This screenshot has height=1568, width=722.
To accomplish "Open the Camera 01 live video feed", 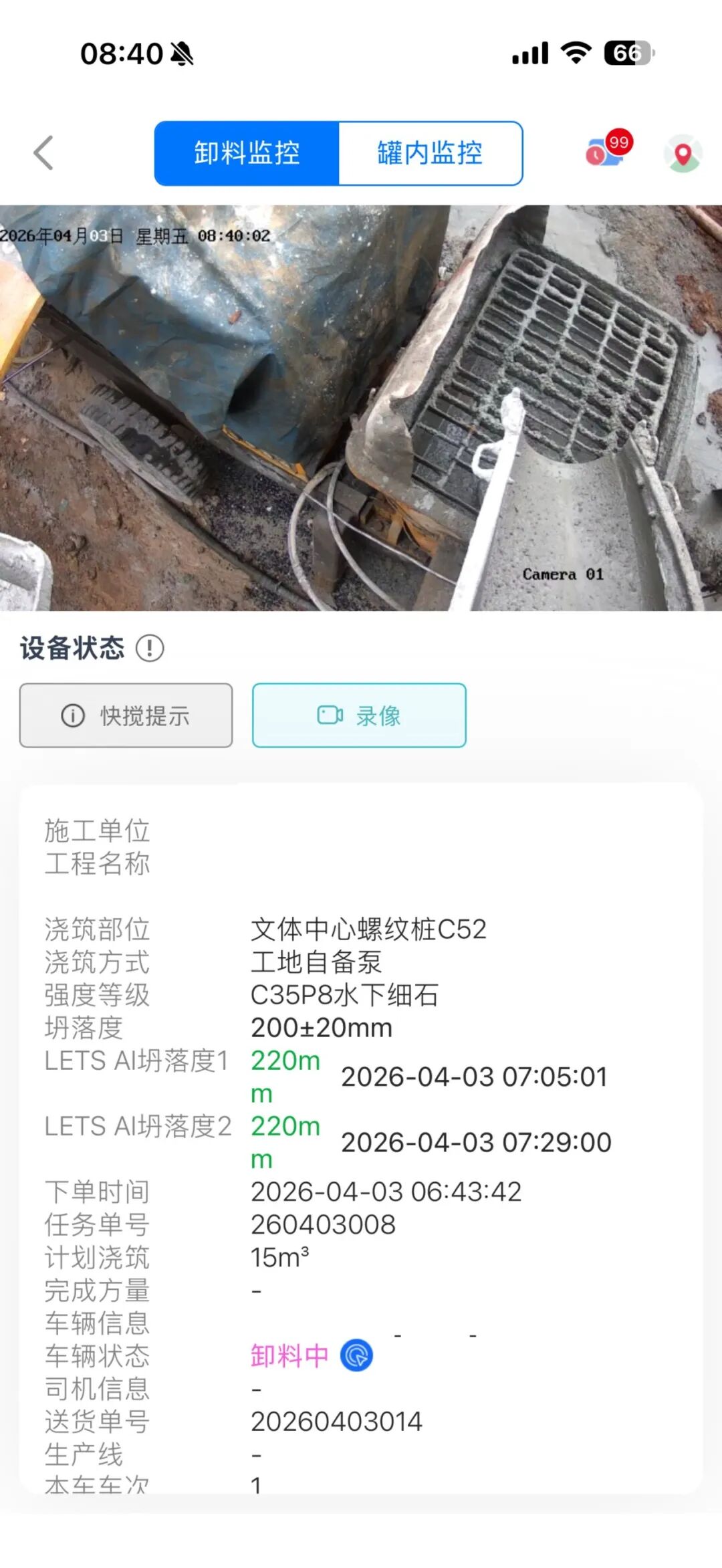I will tap(361, 408).
